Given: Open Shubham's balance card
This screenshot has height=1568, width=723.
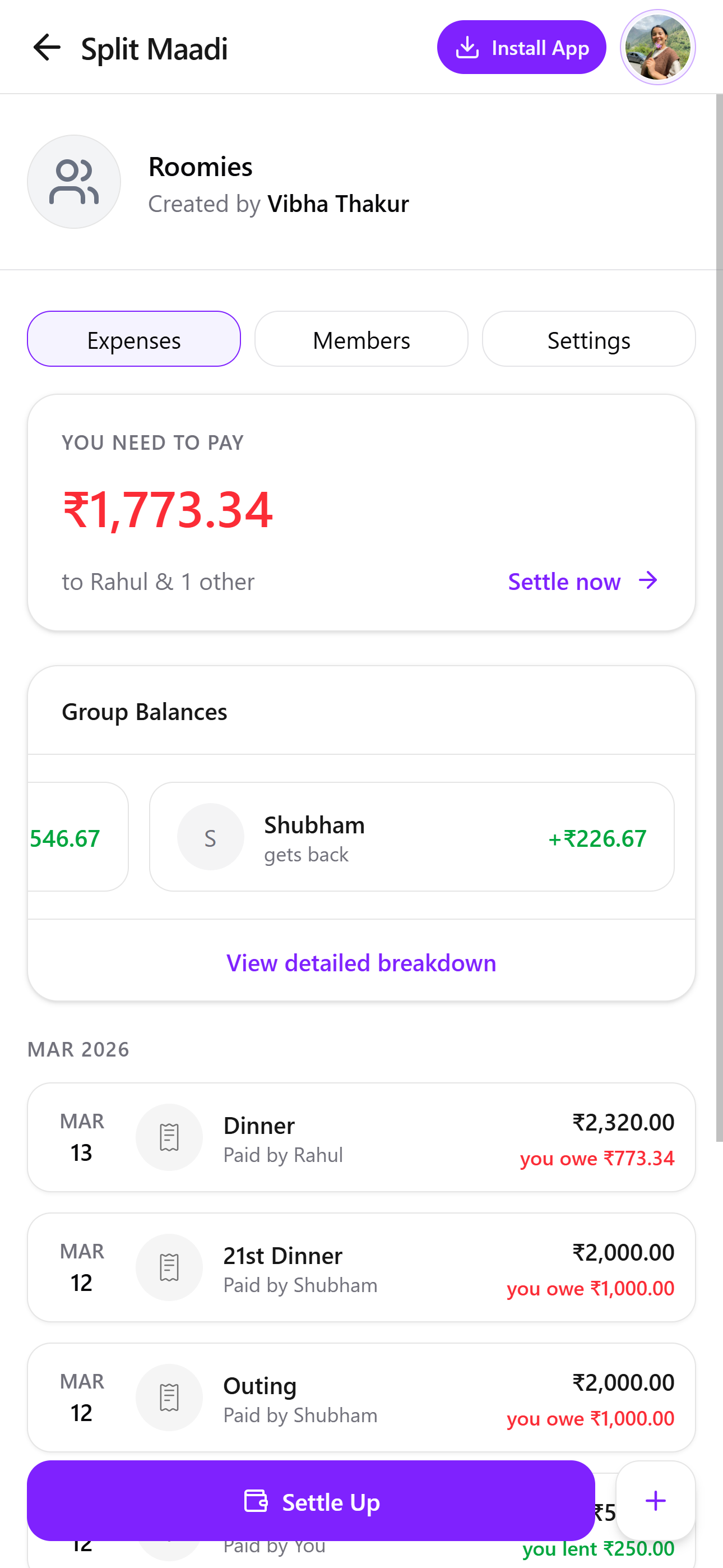Looking at the screenshot, I should [411, 837].
